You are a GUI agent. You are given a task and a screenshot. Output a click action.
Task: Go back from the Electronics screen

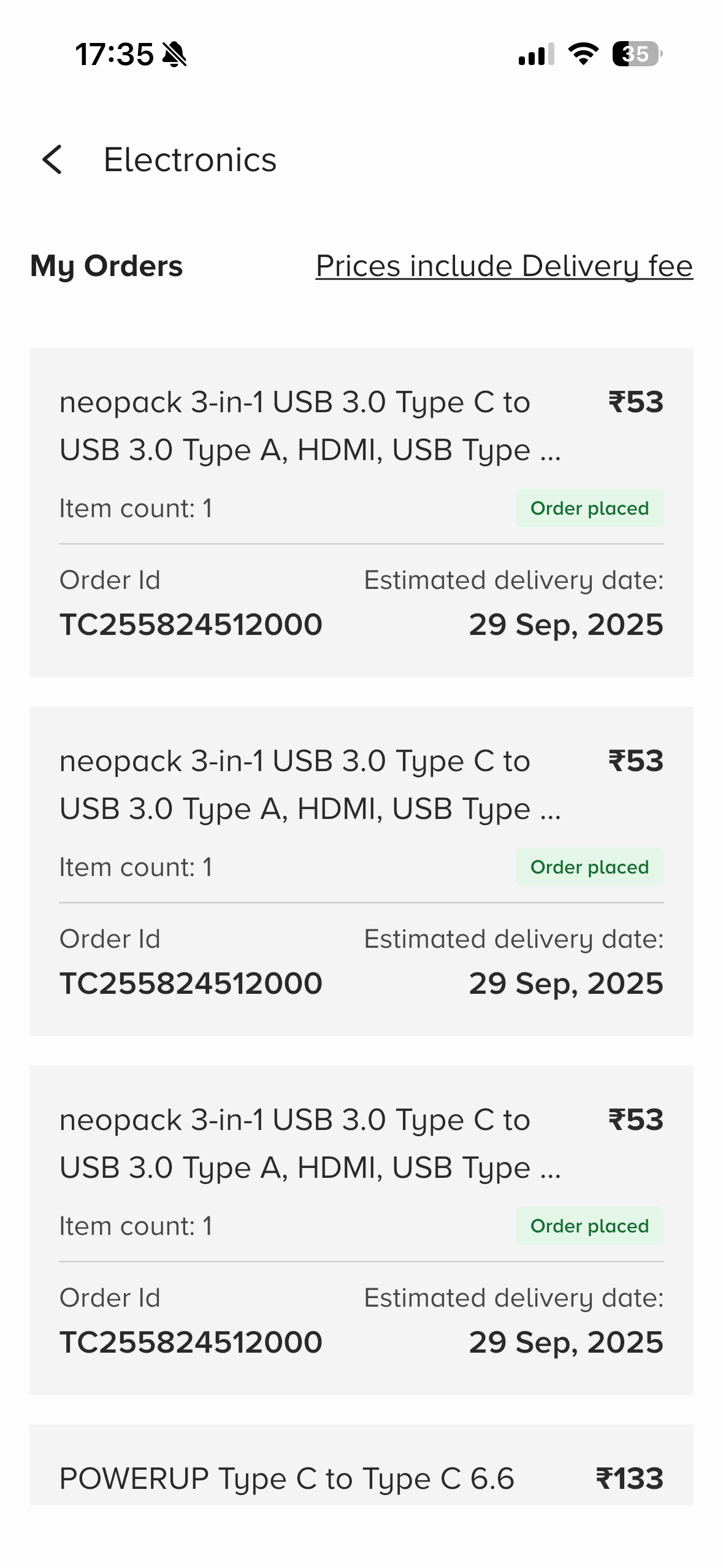coord(53,159)
